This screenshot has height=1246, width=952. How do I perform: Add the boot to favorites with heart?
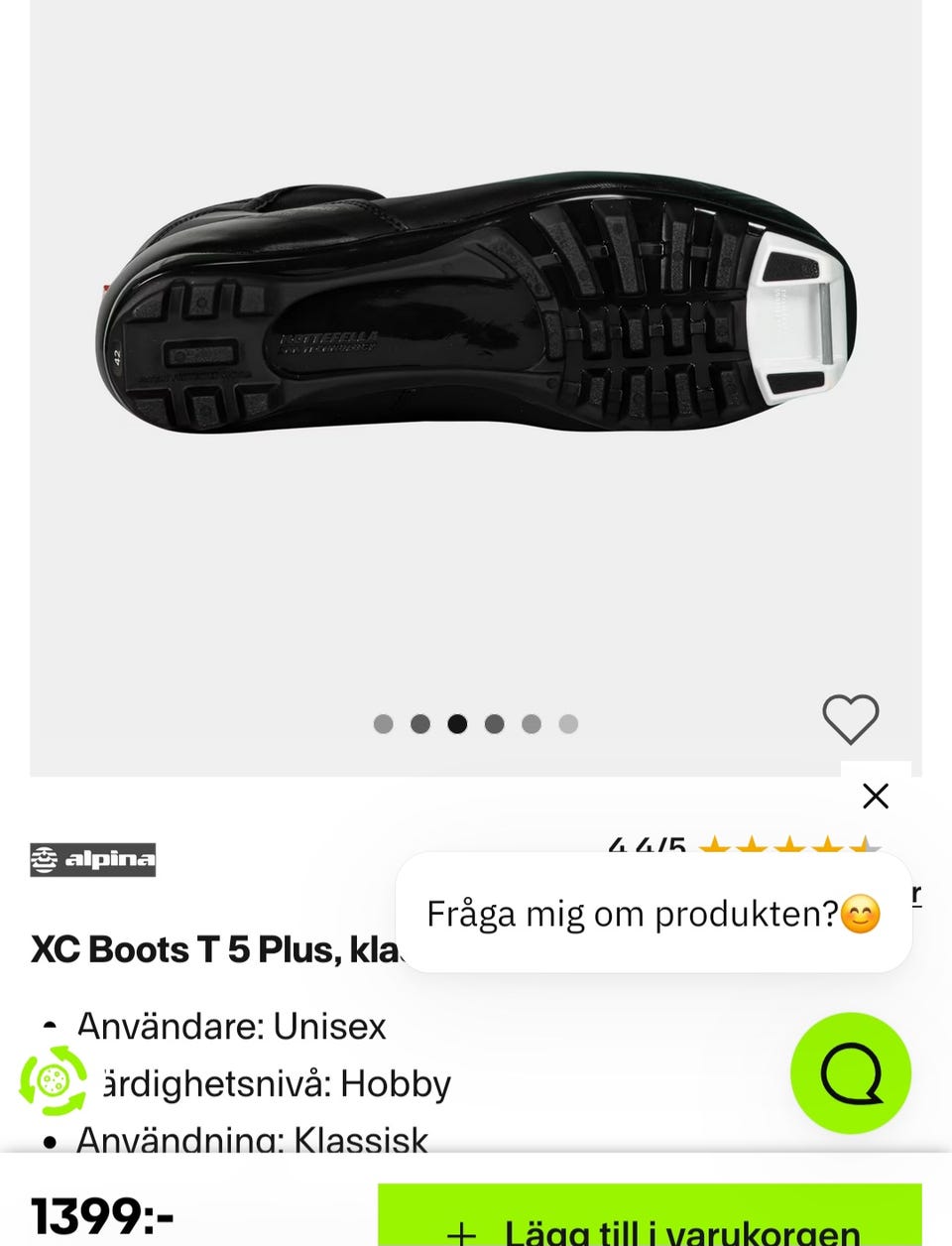coord(850,718)
